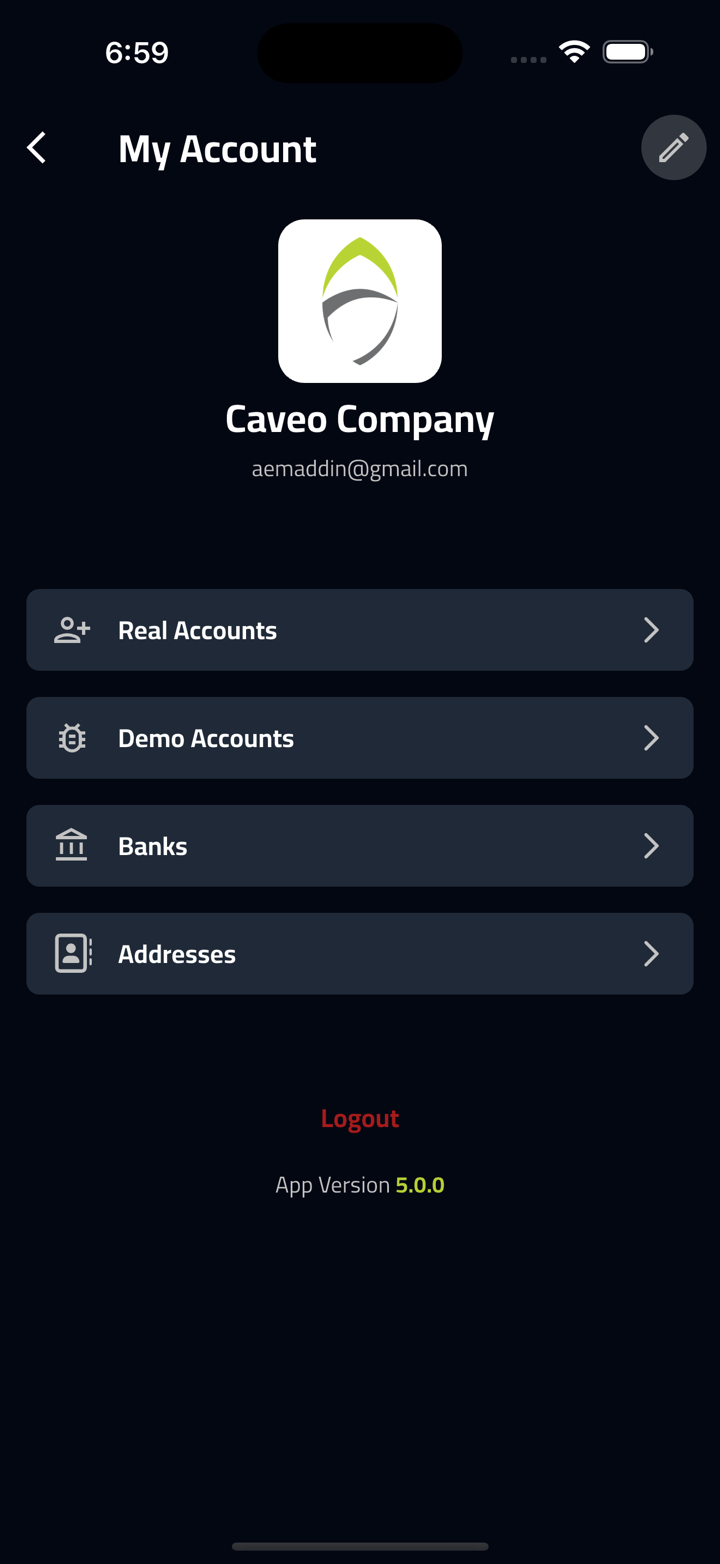Tap the pencil edit icon
Screen dimensions: 720x1564
pyautogui.click(x=673, y=148)
